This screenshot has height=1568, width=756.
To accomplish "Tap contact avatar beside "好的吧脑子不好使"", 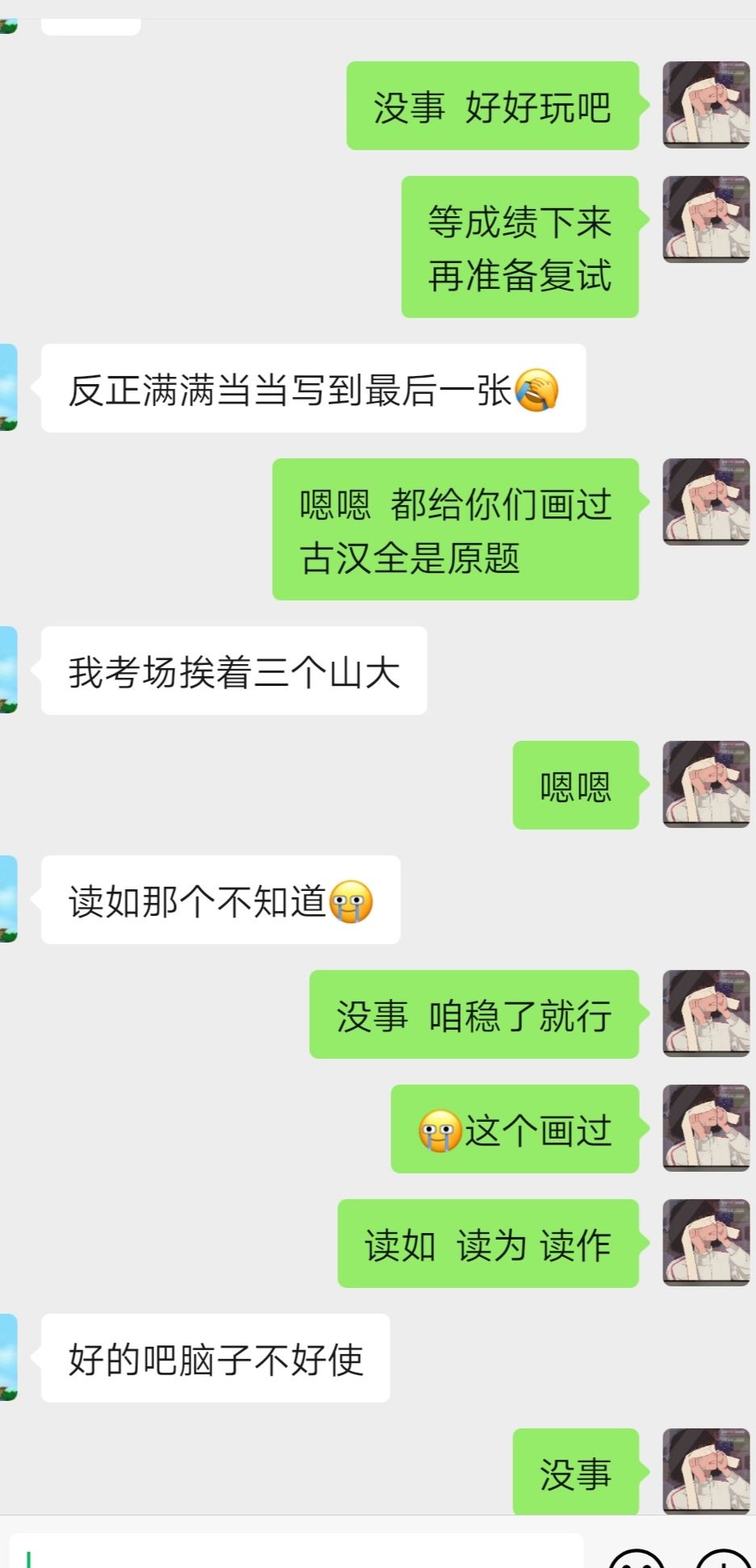I will [8, 1357].
